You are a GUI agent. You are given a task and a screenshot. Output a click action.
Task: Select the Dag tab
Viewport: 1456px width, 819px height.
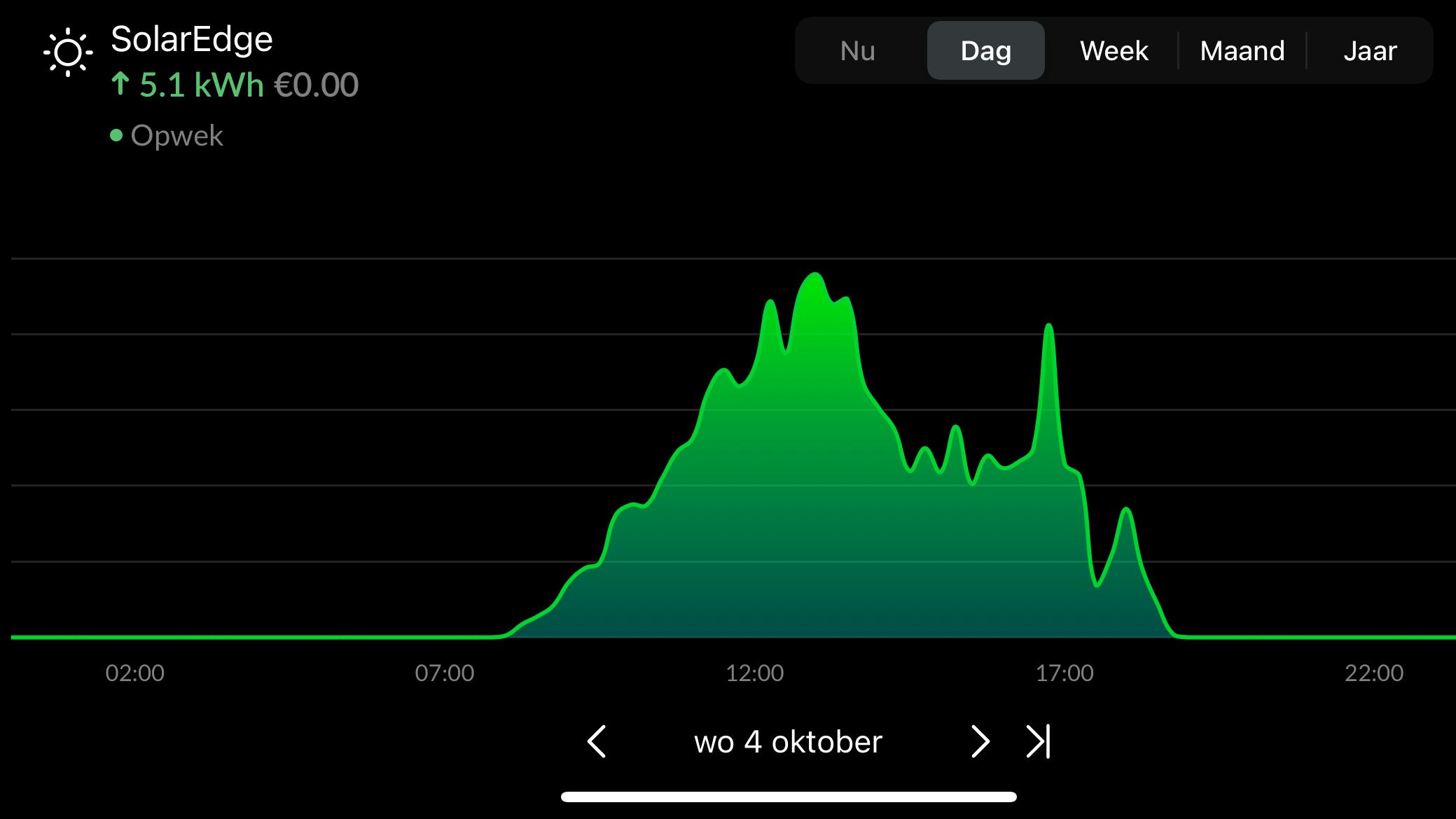tap(985, 50)
